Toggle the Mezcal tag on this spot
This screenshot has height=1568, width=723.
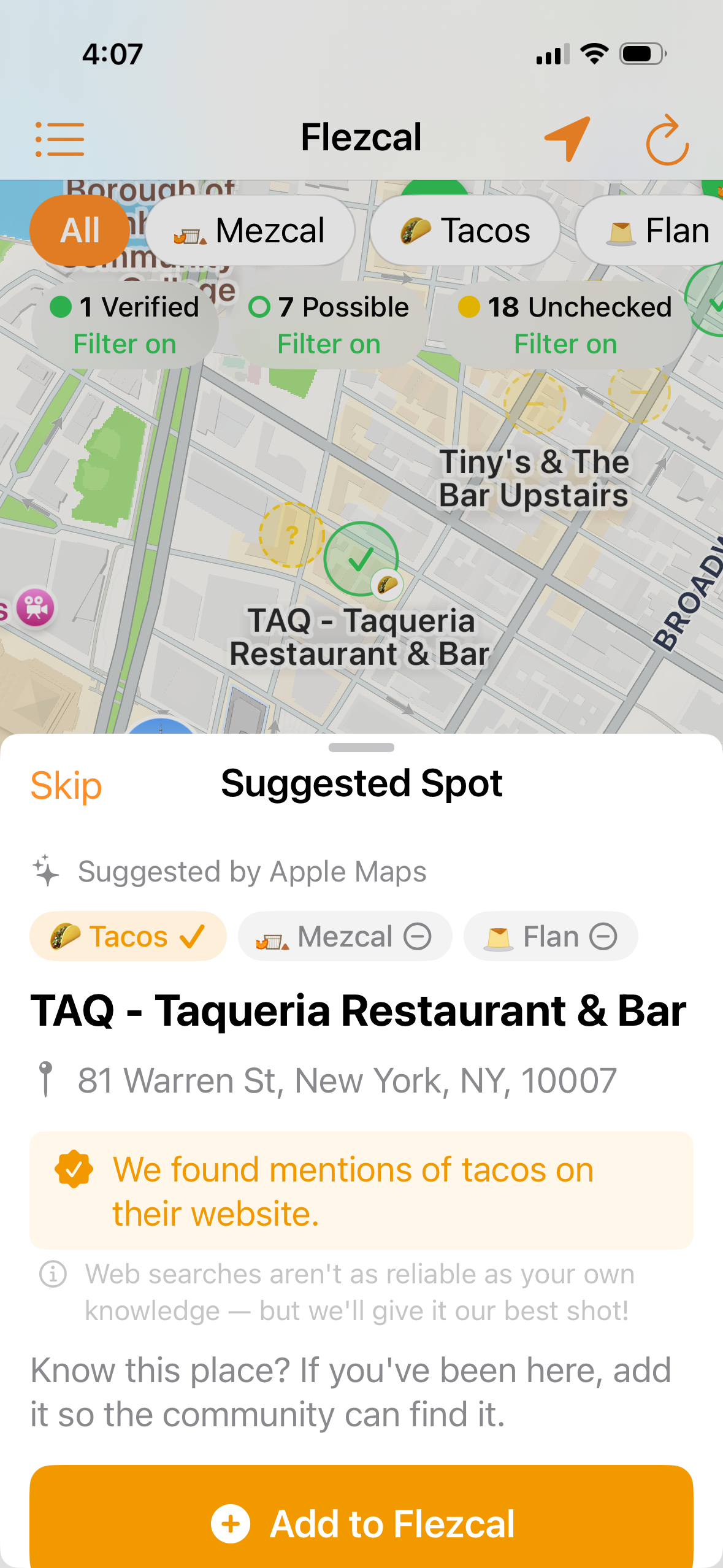pyautogui.click(x=345, y=936)
